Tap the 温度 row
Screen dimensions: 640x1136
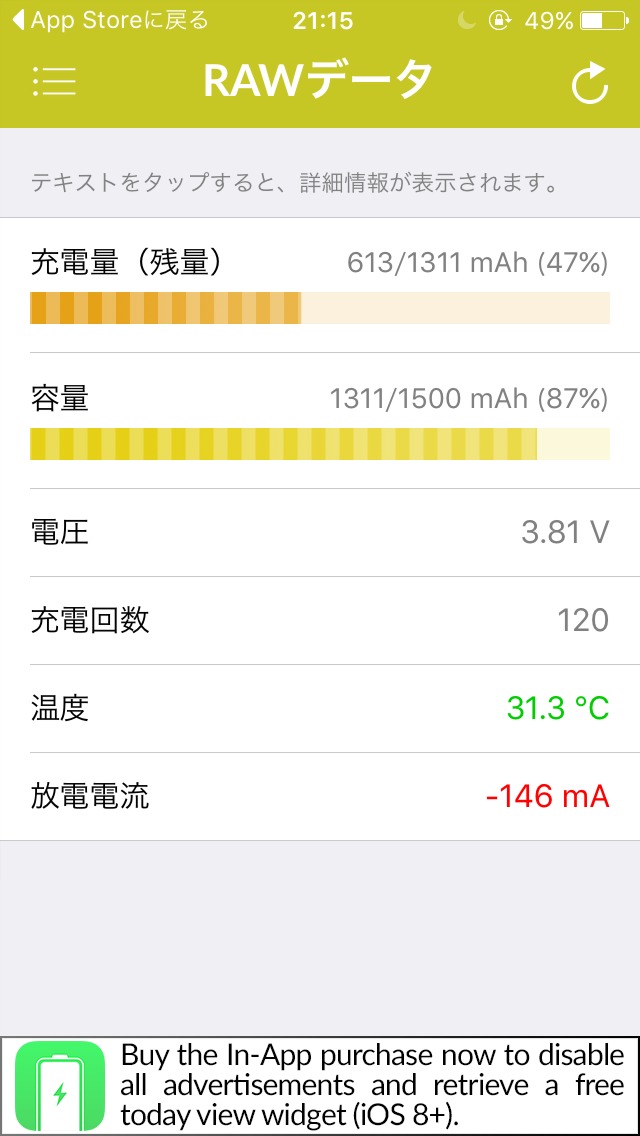[320, 708]
